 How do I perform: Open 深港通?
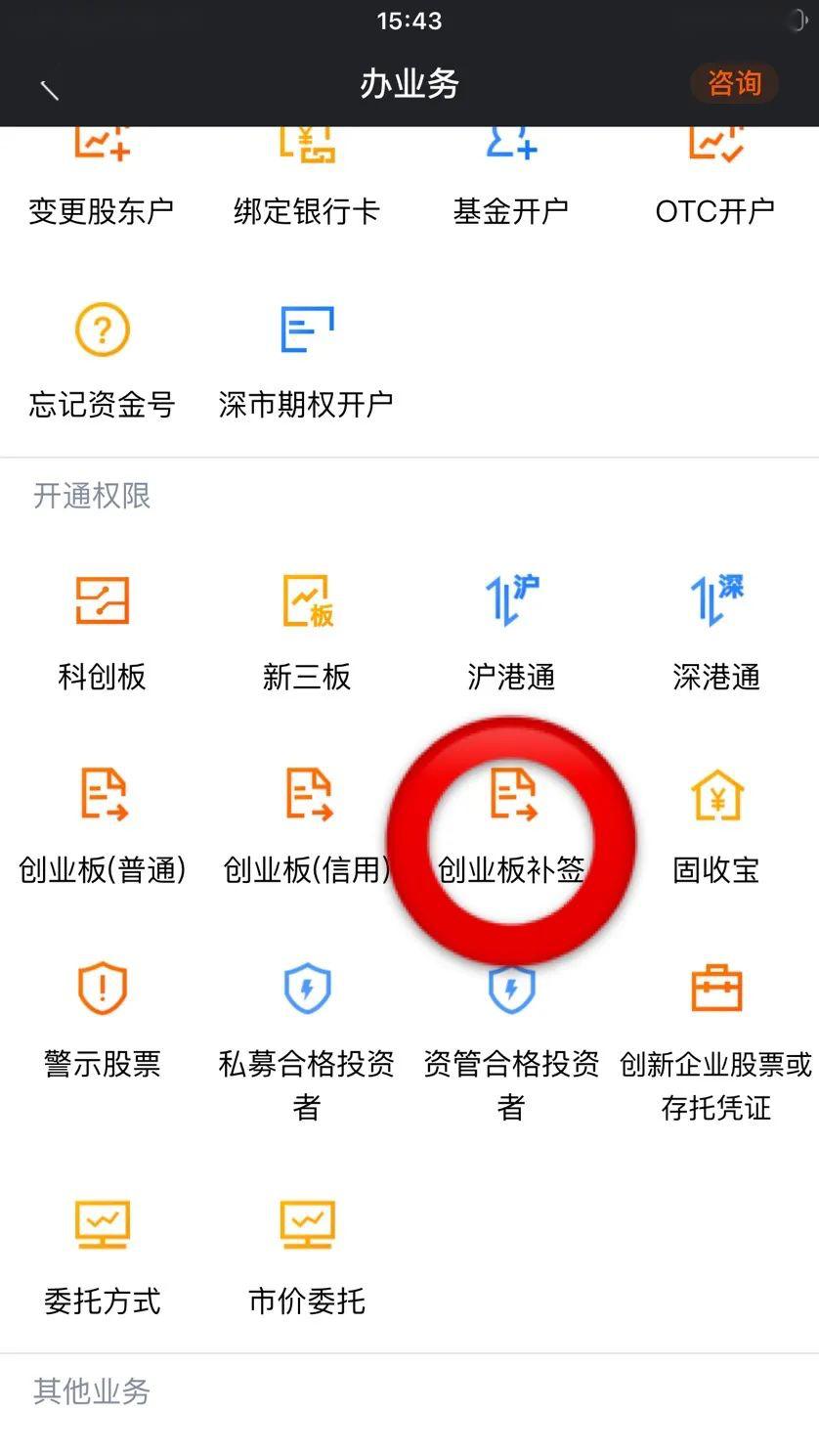coord(715,631)
